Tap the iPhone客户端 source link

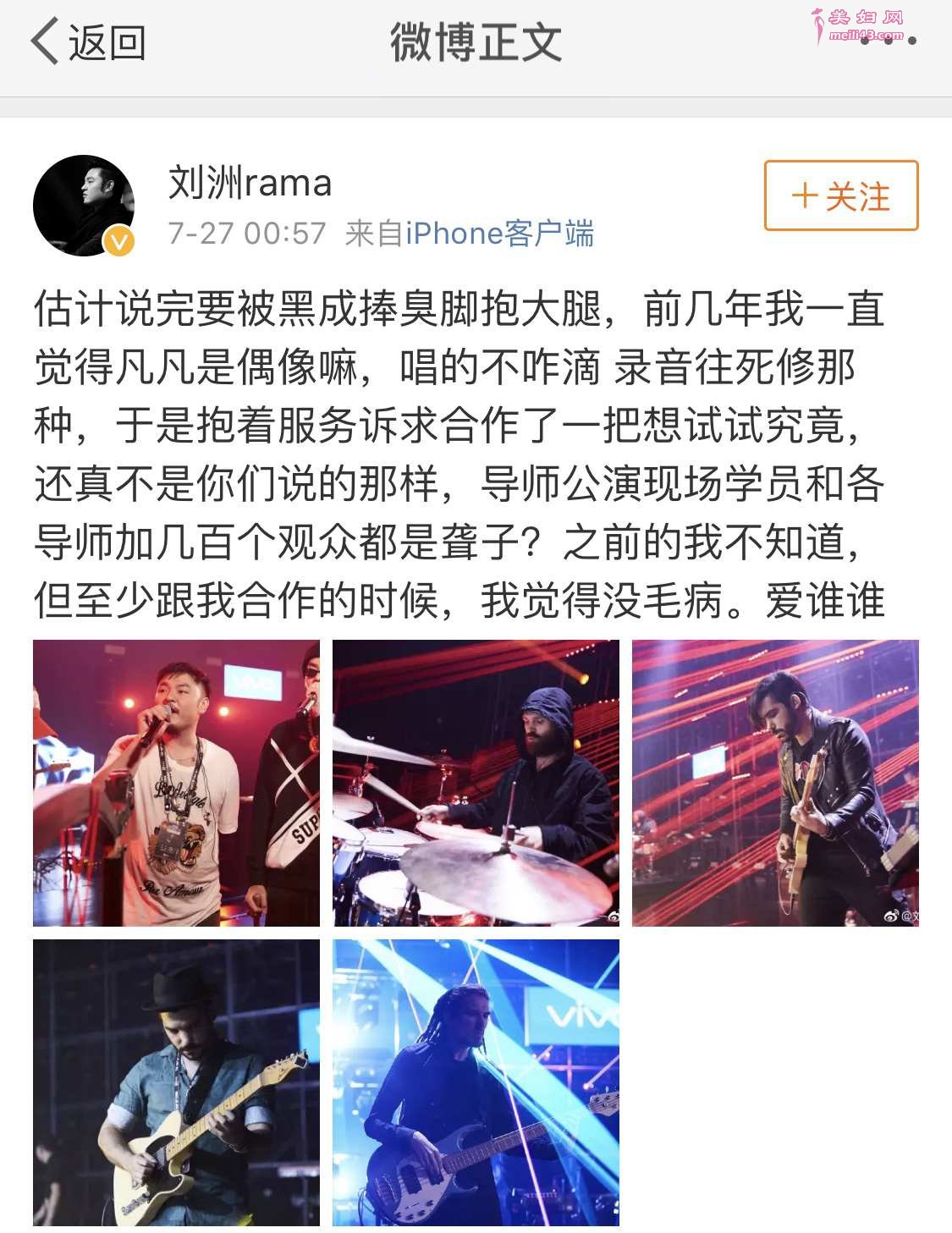(499, 234)
